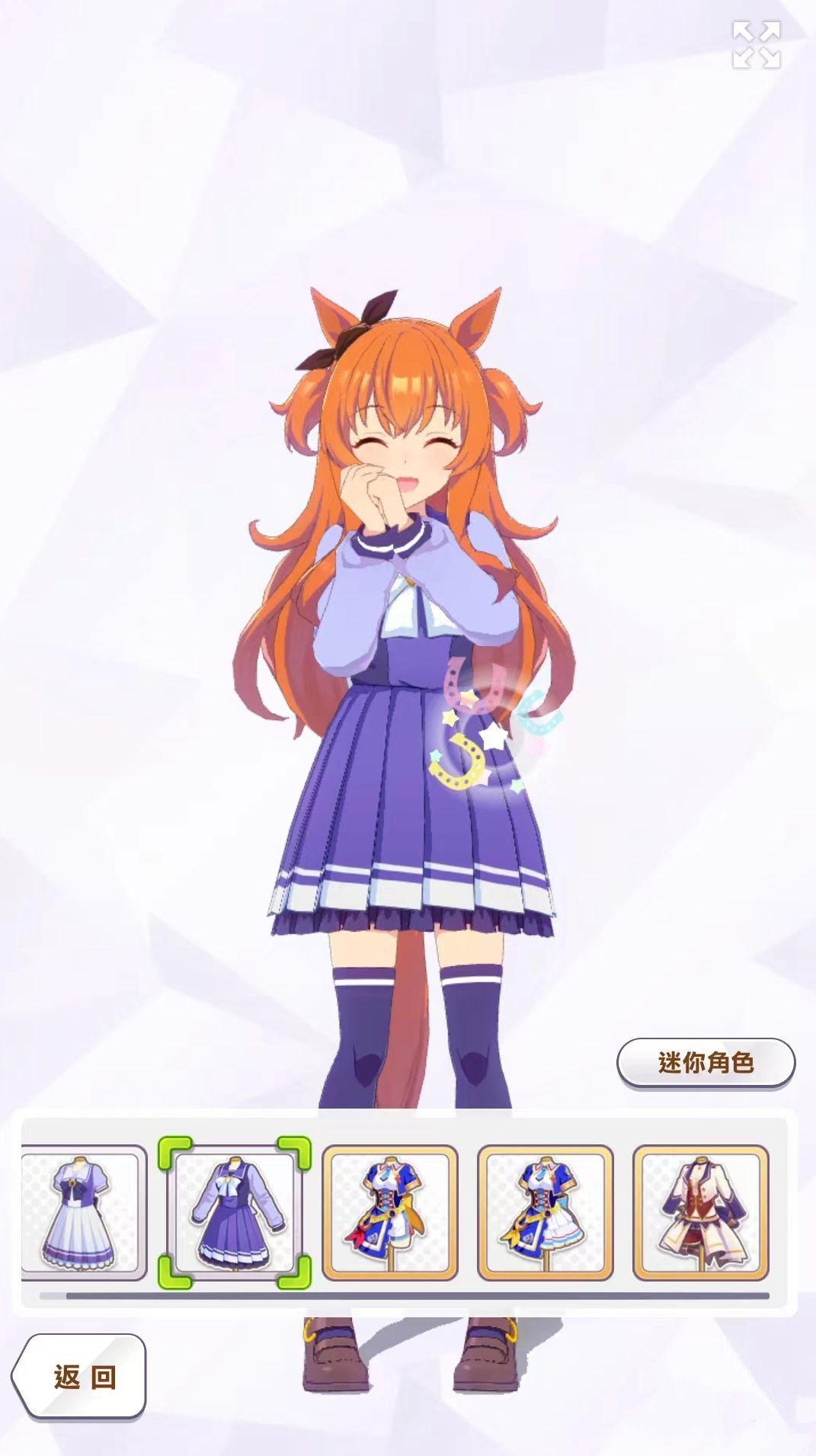The image size is (816, 1456).
Task: Select the dark purple long-sleeve uniform outfit
Action: click(235, 1211)
